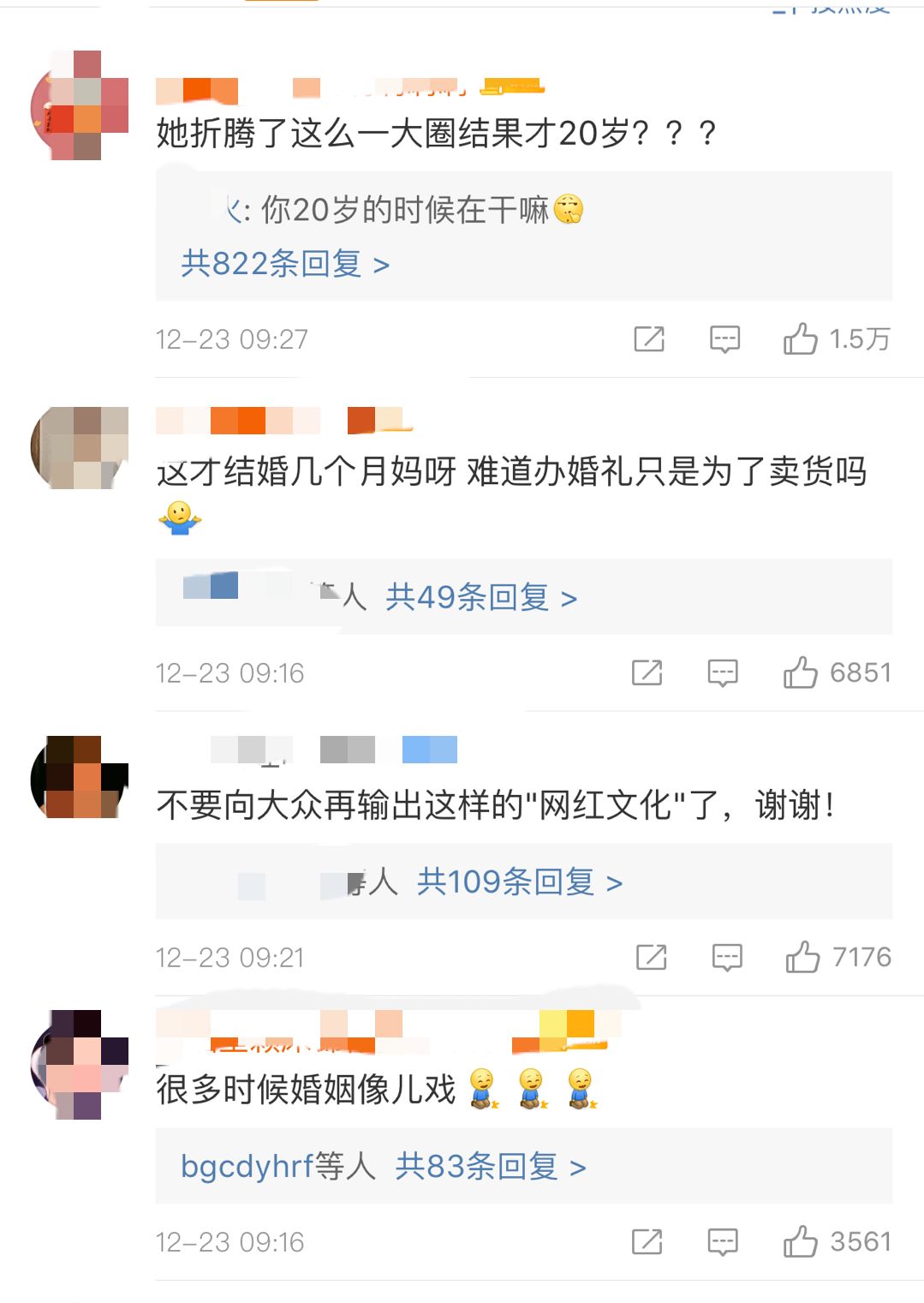This screenshot has width=924, height=1303.
Task: Like the comment with 3561 likes
Action: (x=801, y=1242)
